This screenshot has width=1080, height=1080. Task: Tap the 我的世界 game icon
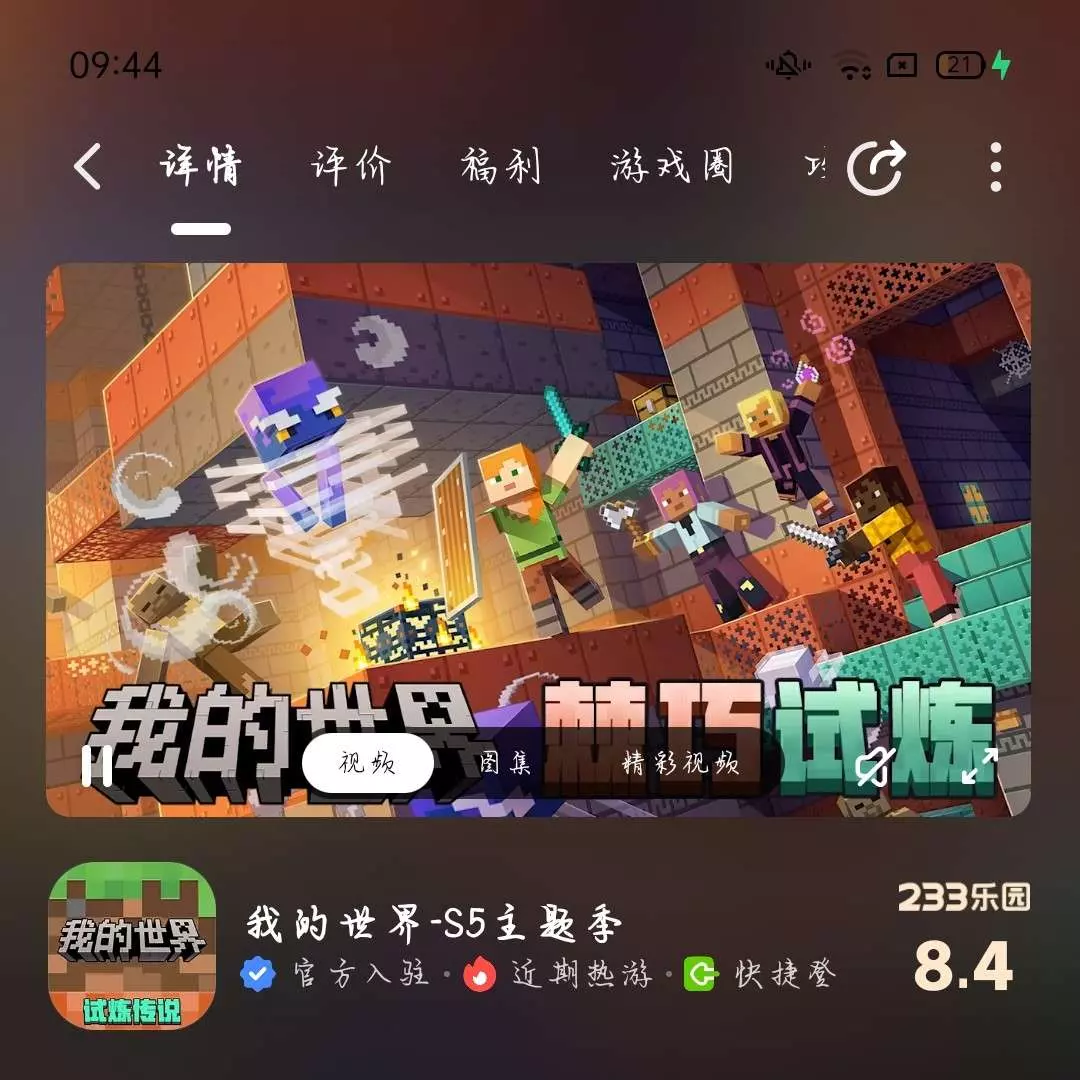132,945
